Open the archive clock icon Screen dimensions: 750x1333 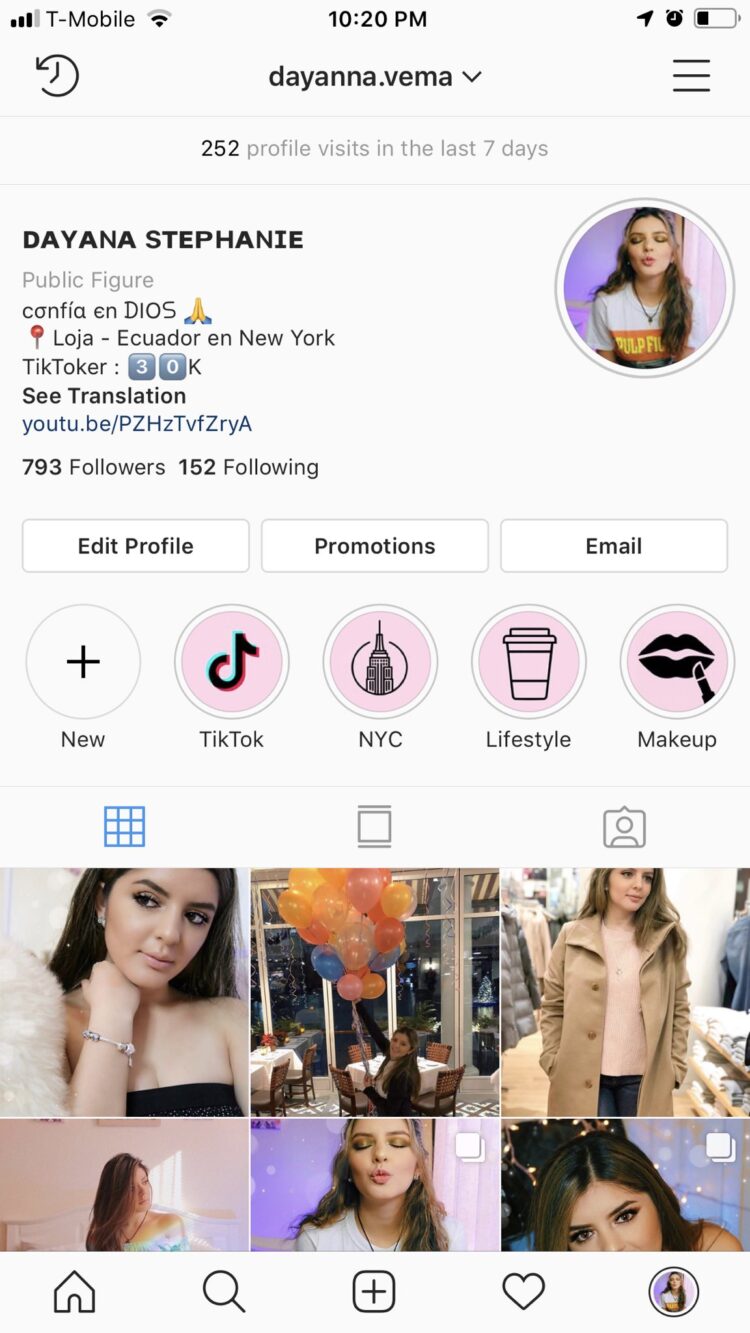[57, 76]
